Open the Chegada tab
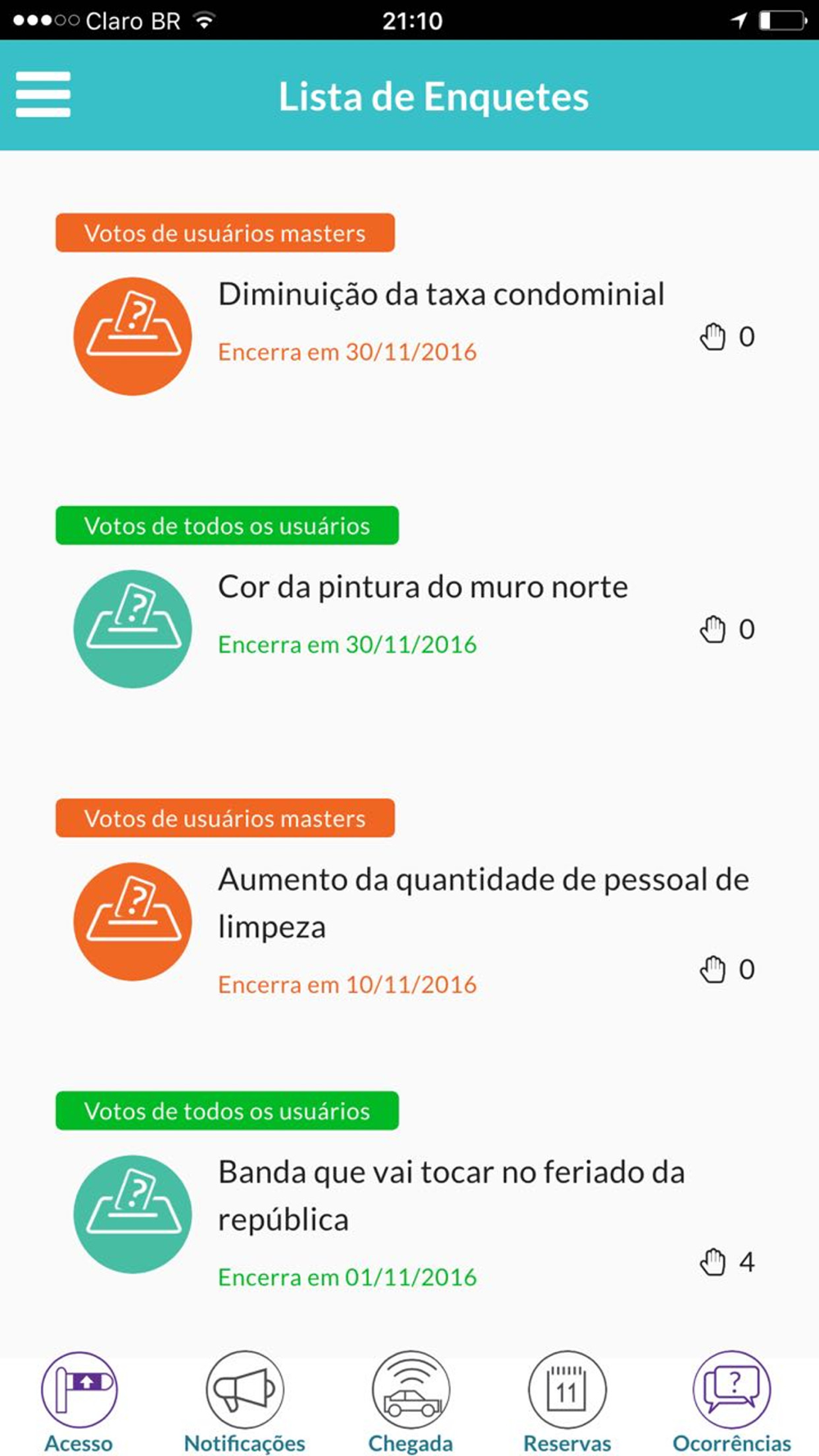 click(x=410, y=1403)
